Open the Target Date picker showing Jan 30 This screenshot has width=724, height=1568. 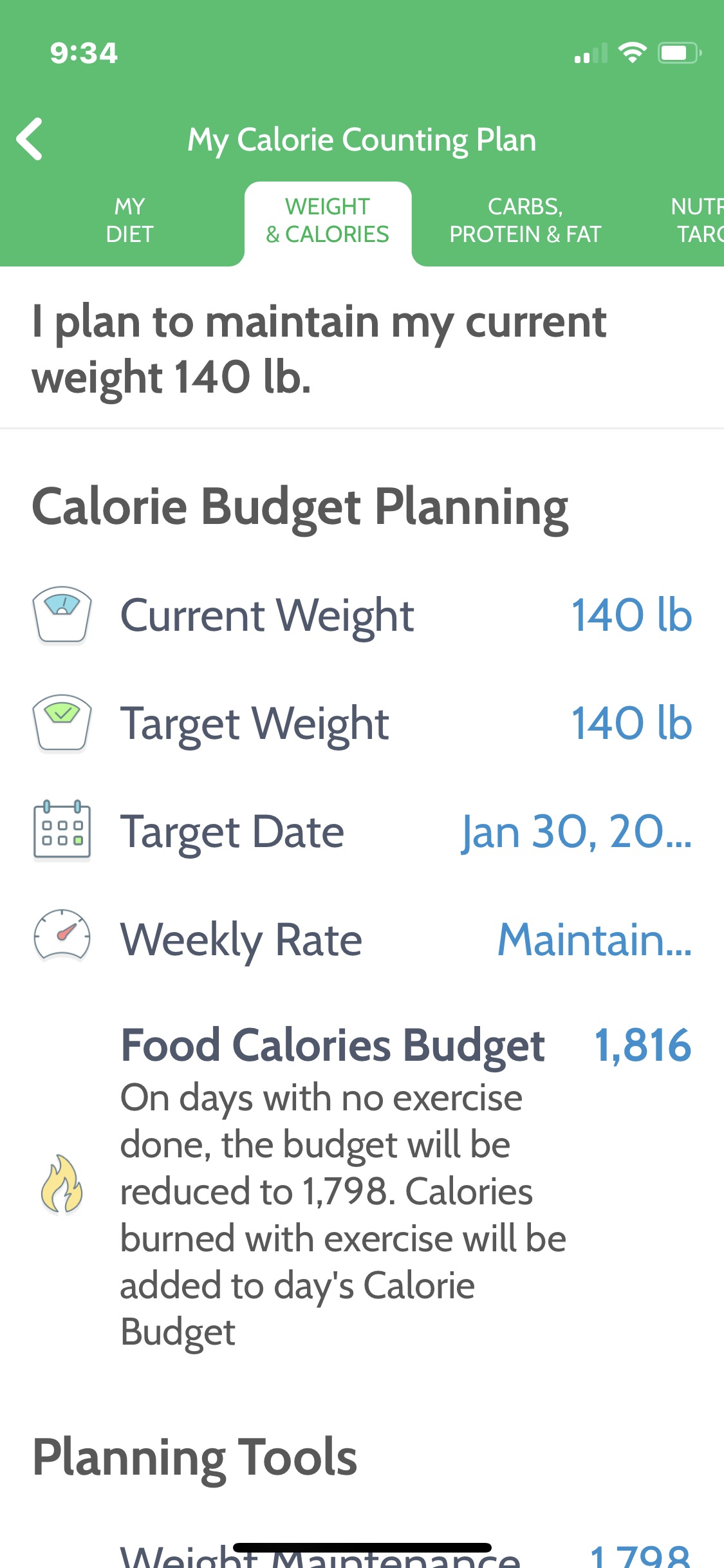pyautogui.click(x=576, y=832)
